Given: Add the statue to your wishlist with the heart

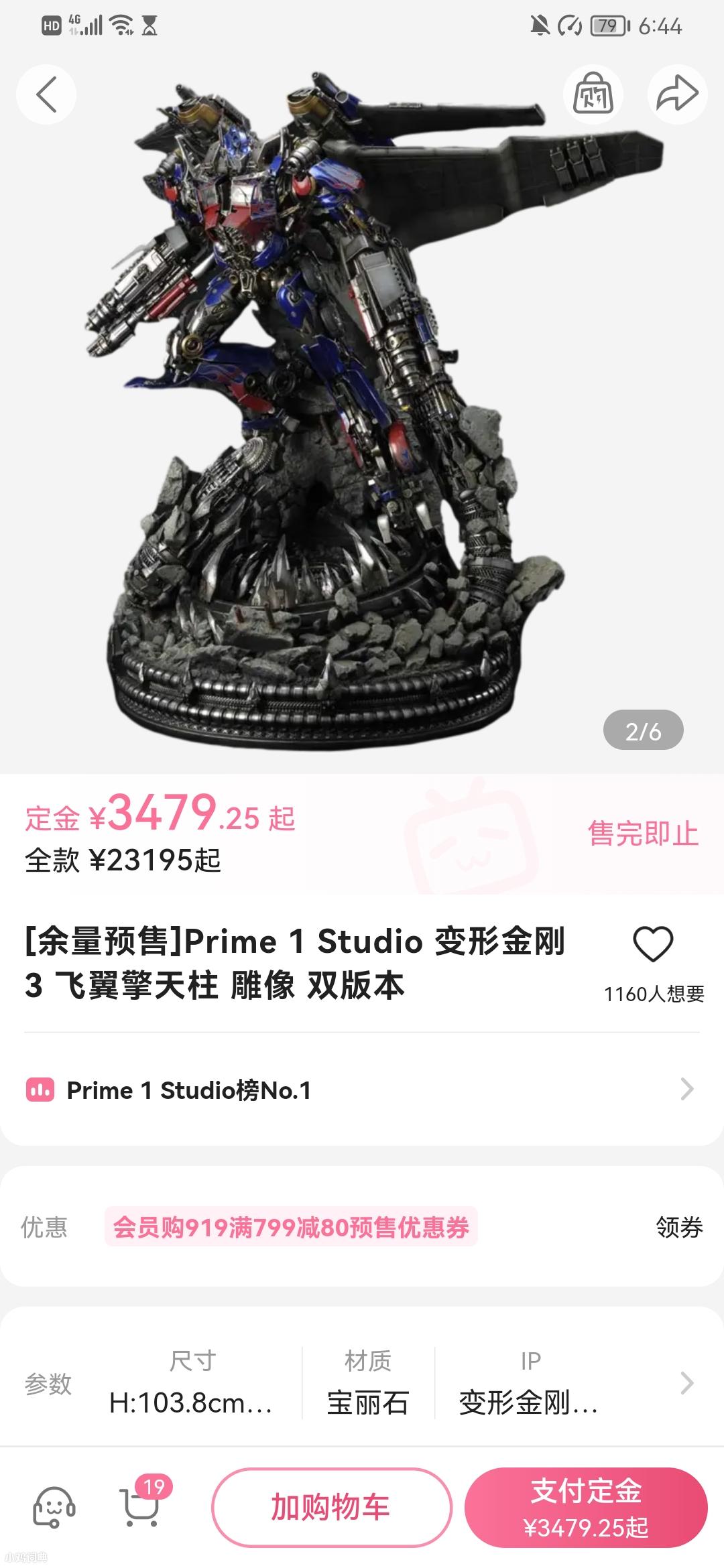Looking at the screenshot, I should click(653, 944).
